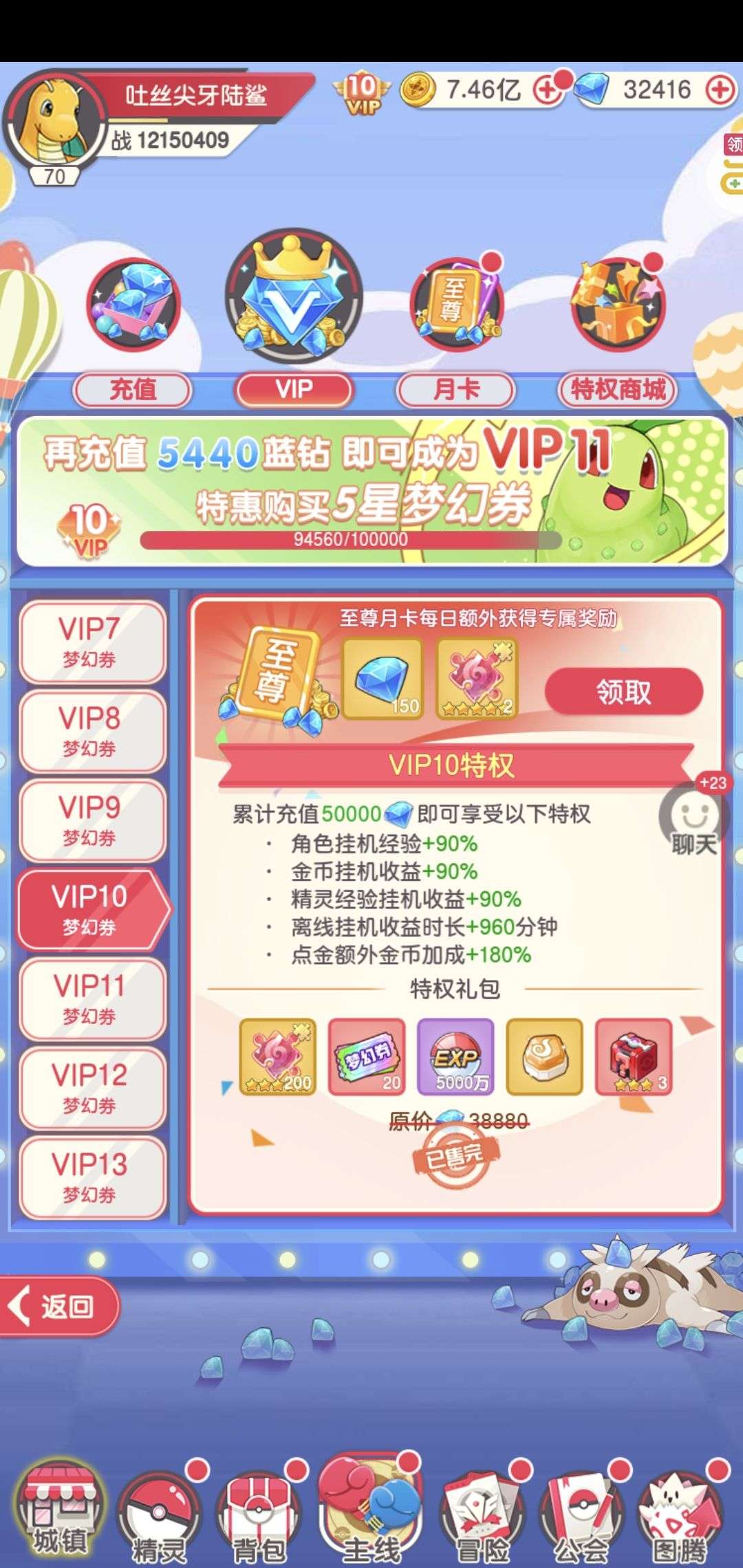
Task: Add gold coins with the plus icon
Action: [x=548, y=90]
